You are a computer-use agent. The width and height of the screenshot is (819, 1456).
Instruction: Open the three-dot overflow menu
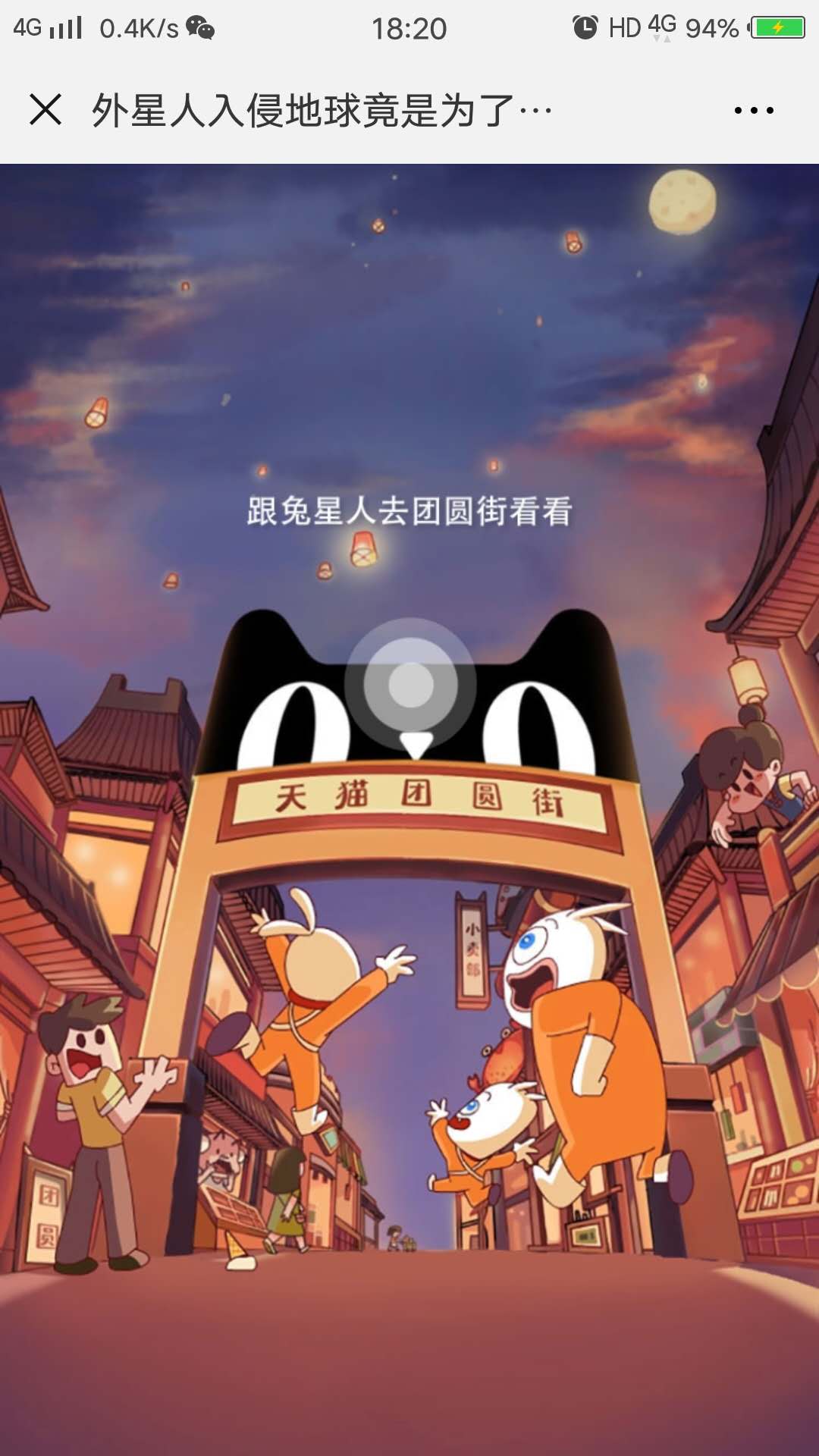click(x=754, y=111)
